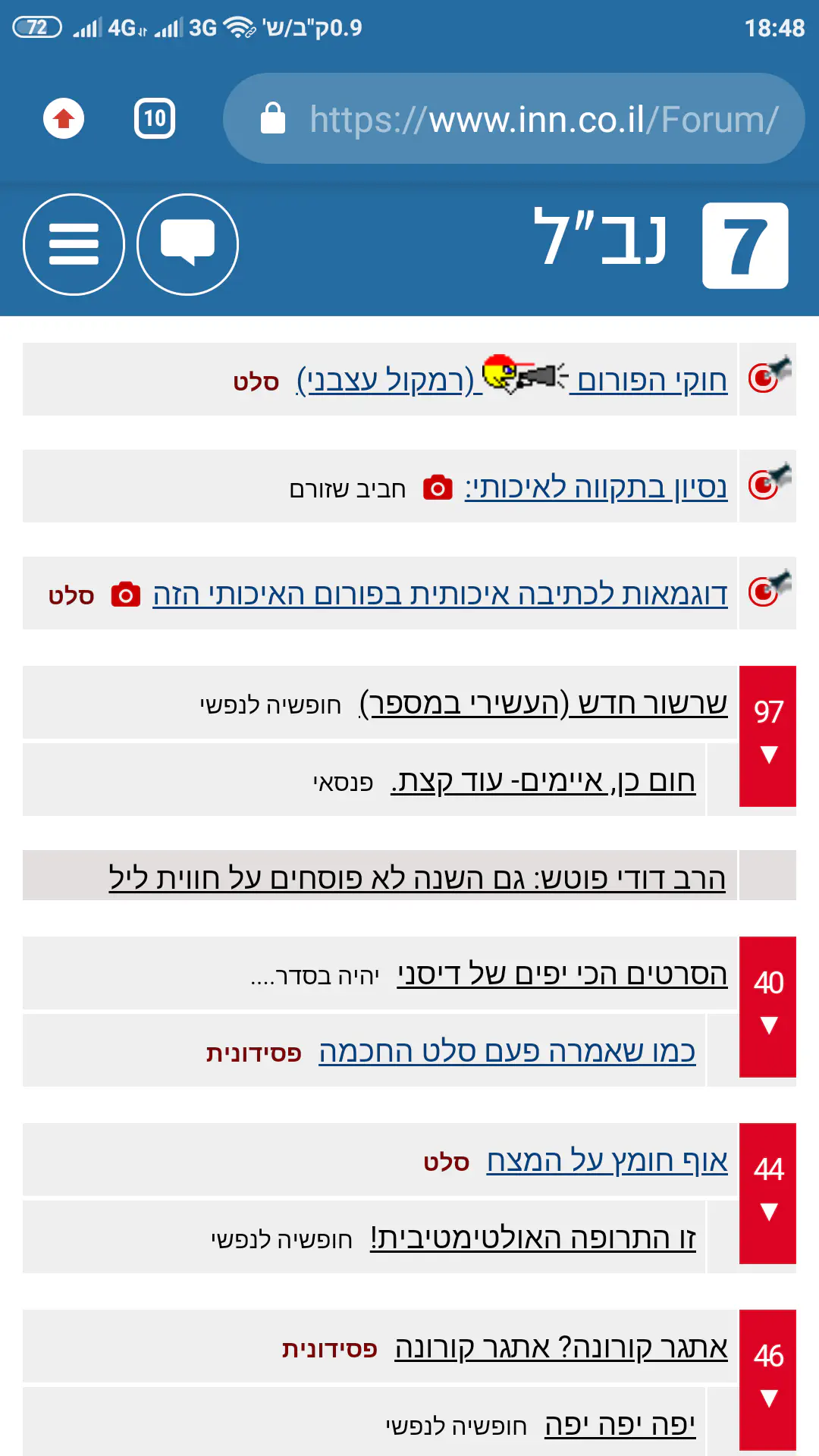Image resolution: width=819 pixels, height=1456 pixels.
Task: Open 'הסרטים הכי יפים של דיסני'
Action: [562, 974]
